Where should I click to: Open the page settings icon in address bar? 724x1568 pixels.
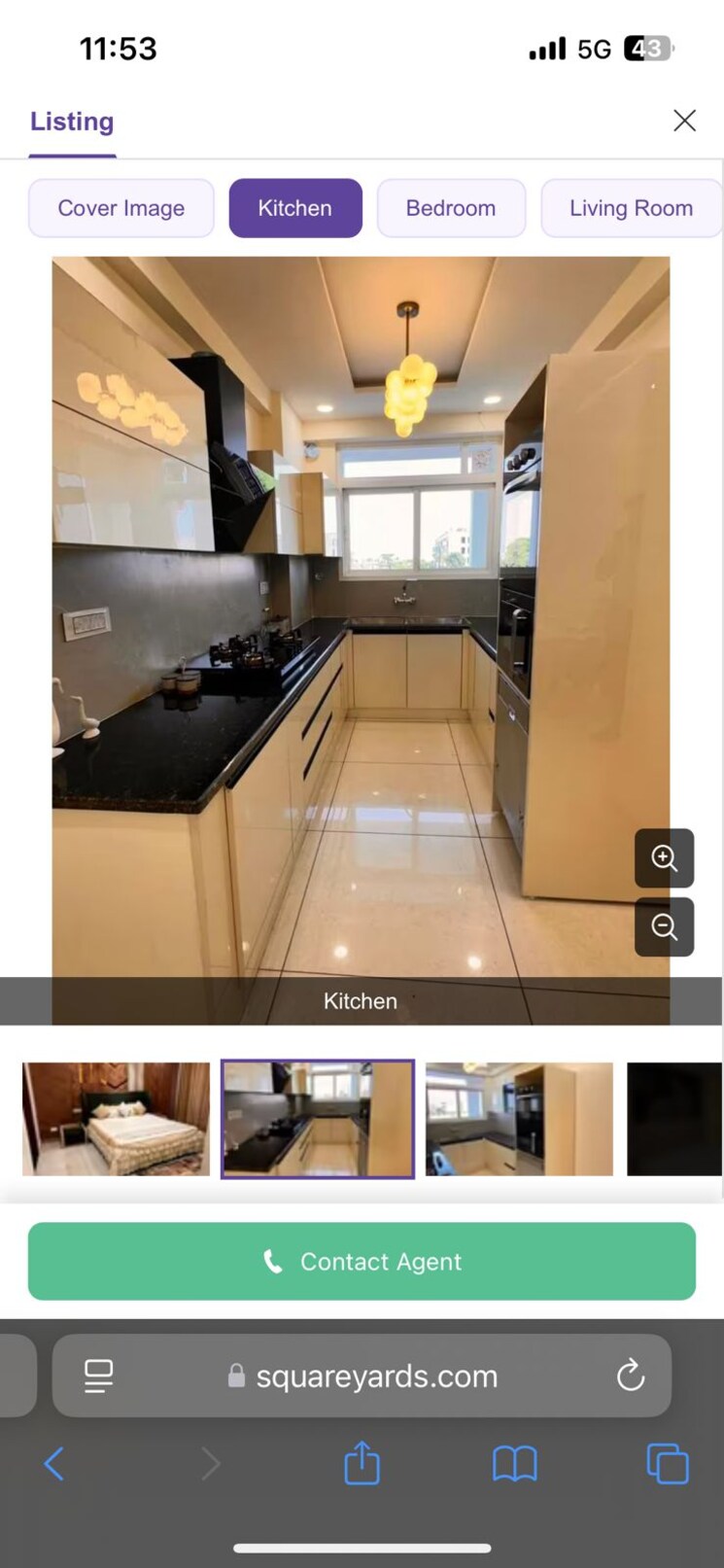click(97, 1376)
